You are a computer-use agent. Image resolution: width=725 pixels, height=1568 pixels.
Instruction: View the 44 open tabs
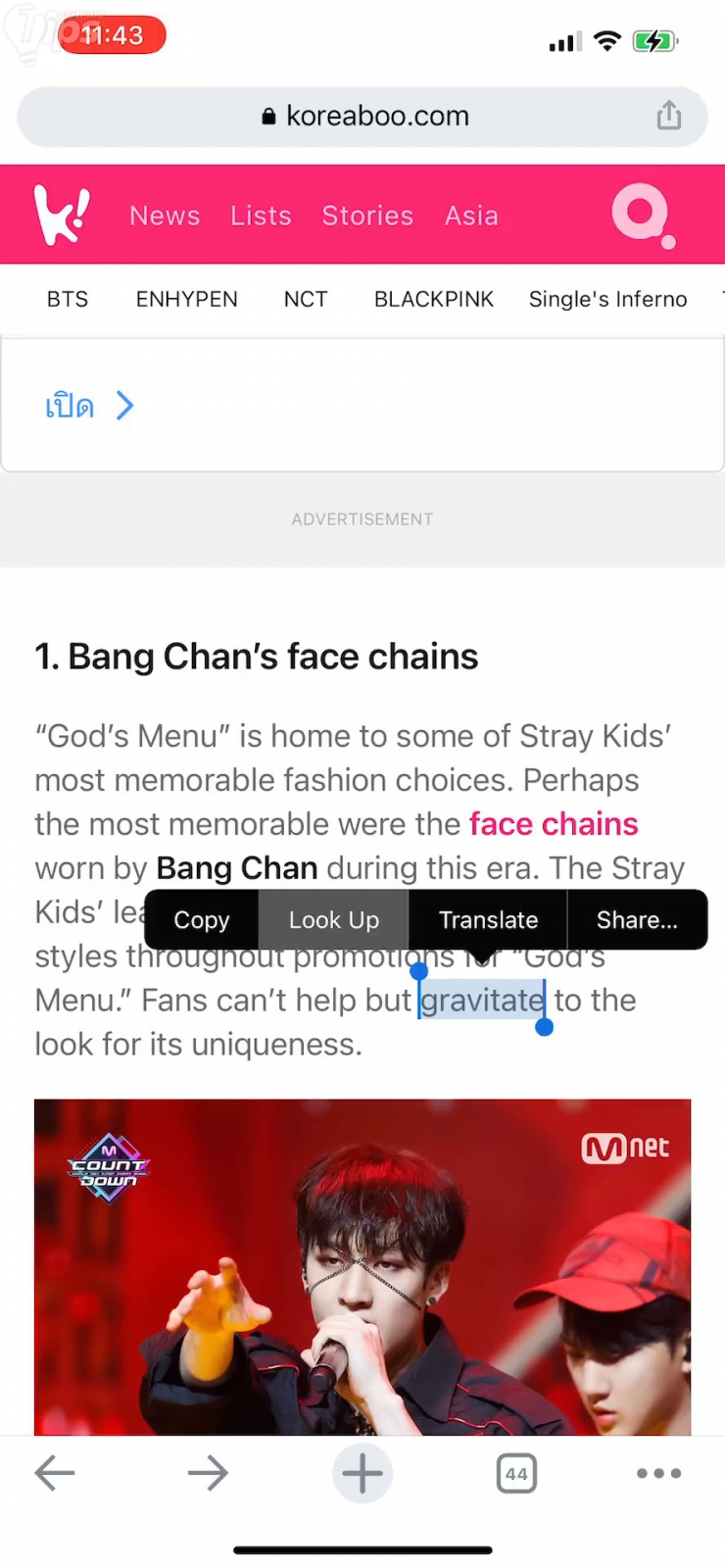(516, 1473)
